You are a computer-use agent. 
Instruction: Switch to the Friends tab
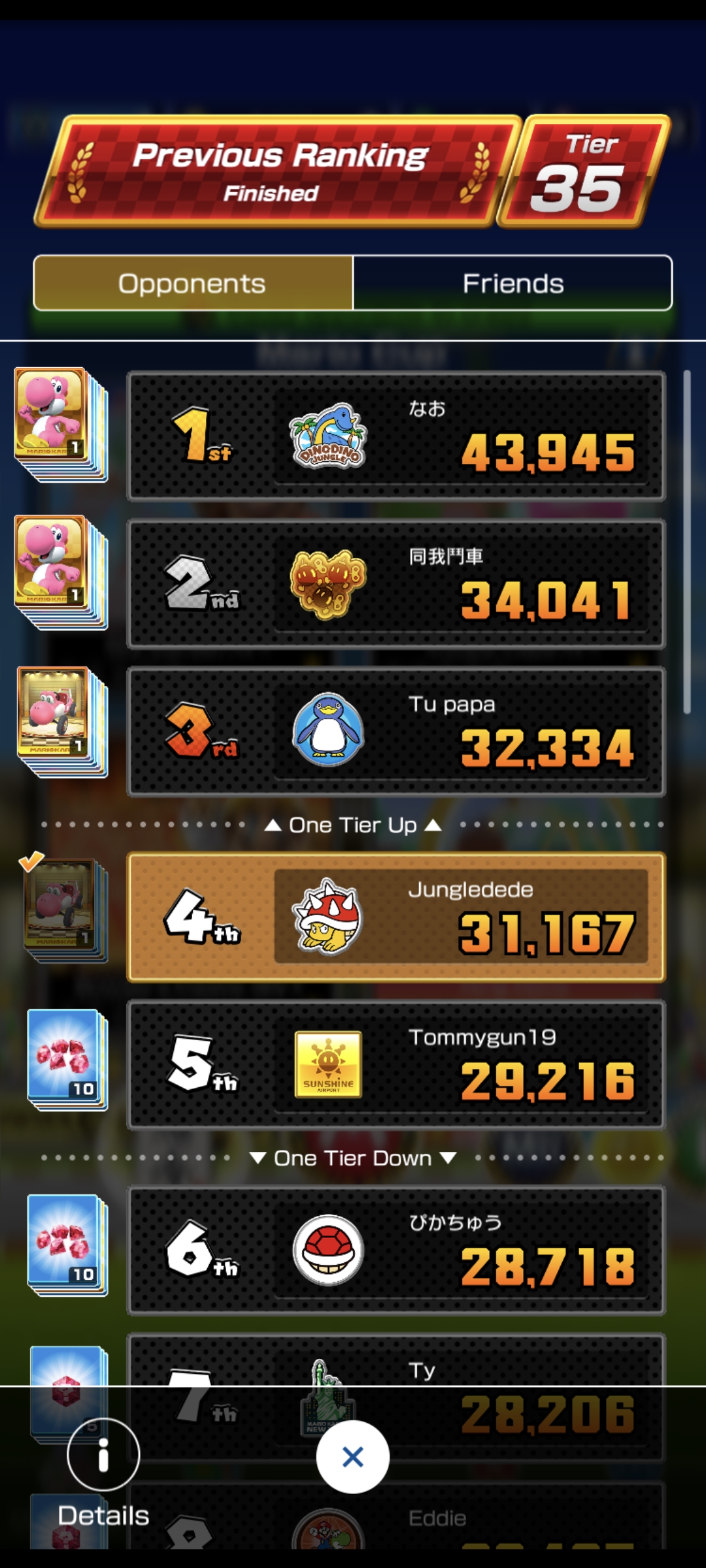[513, 284]
